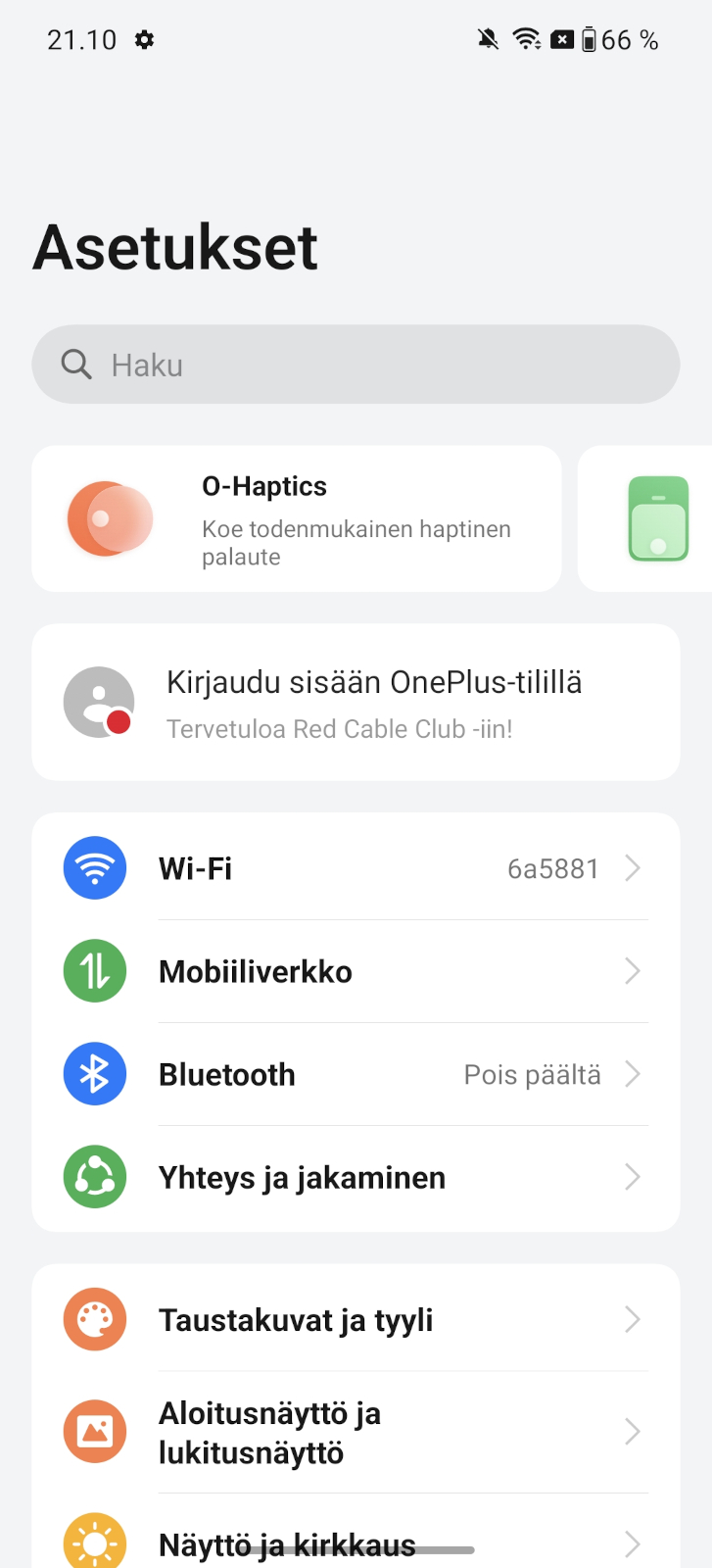Screen dimensions: 712x1568
Task: Tap the Haku search field
Action: click(x=355, y=365)
